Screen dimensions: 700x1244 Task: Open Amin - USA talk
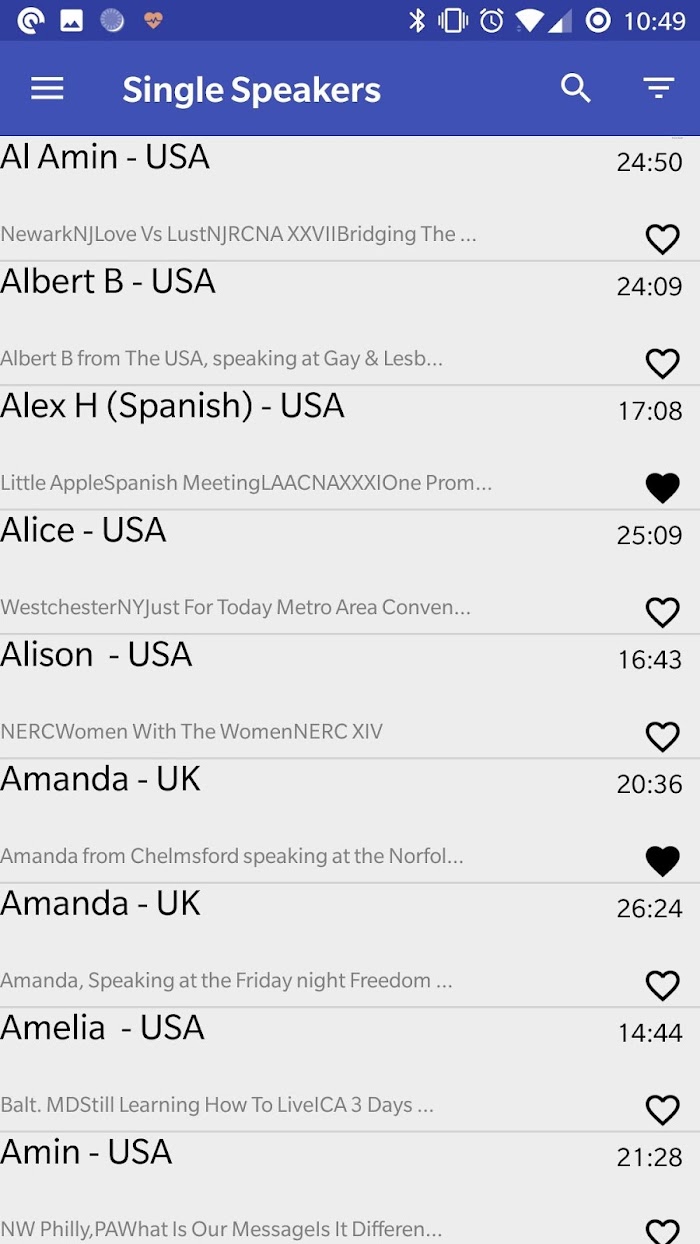pos(350,1189)
